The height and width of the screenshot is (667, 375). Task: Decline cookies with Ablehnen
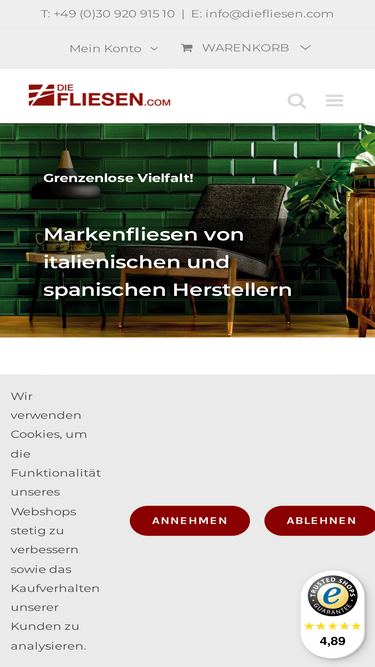[x=321, y=521]
